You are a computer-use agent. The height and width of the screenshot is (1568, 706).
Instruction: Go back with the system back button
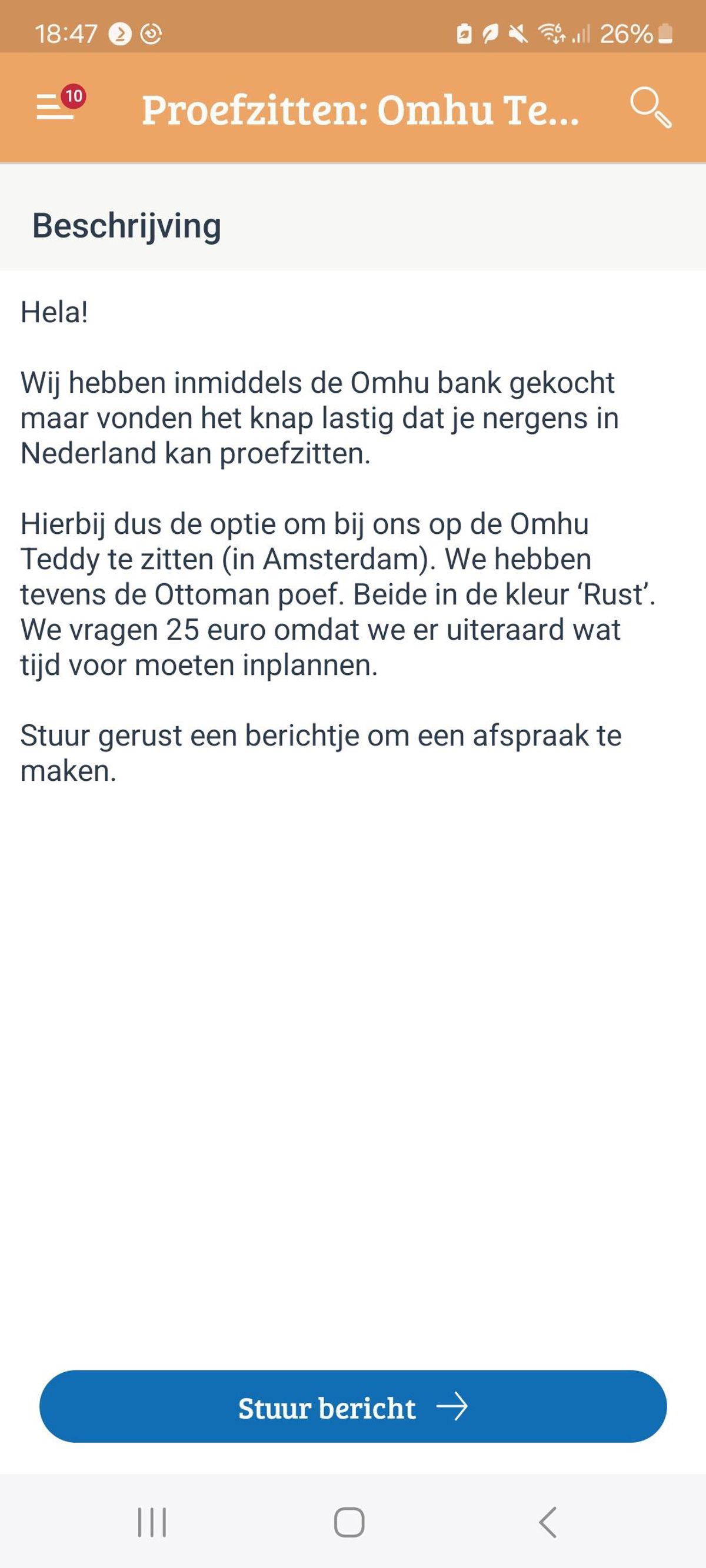point(548,1522)
